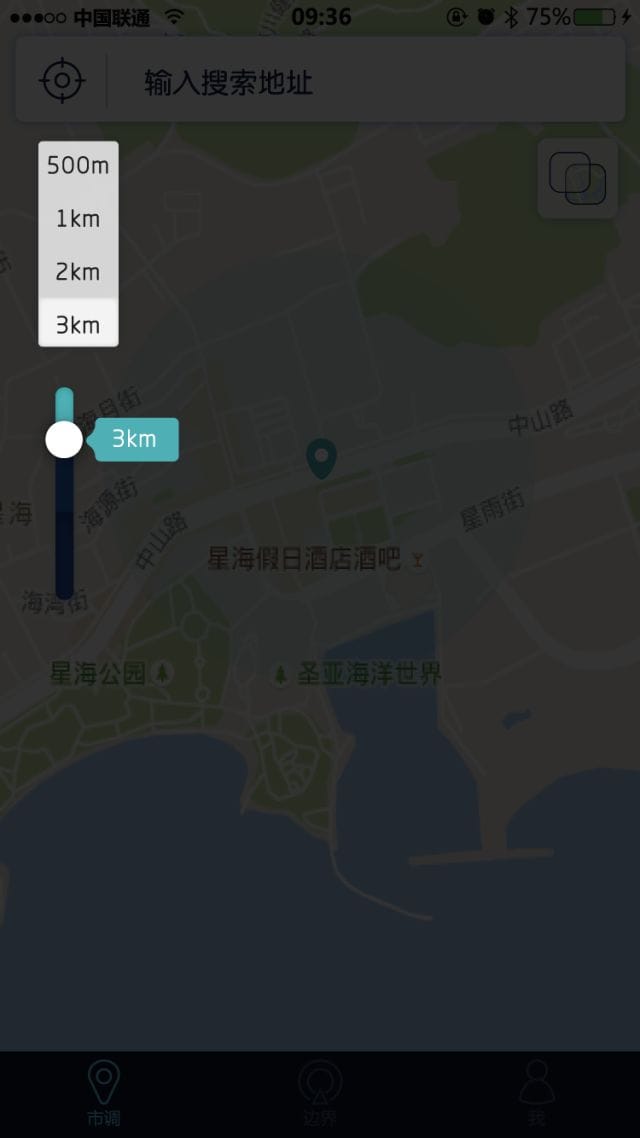Tap the teal location pin on map
Screen dimensions: 640x1138
pyautogui.click(x=321, y=458)
